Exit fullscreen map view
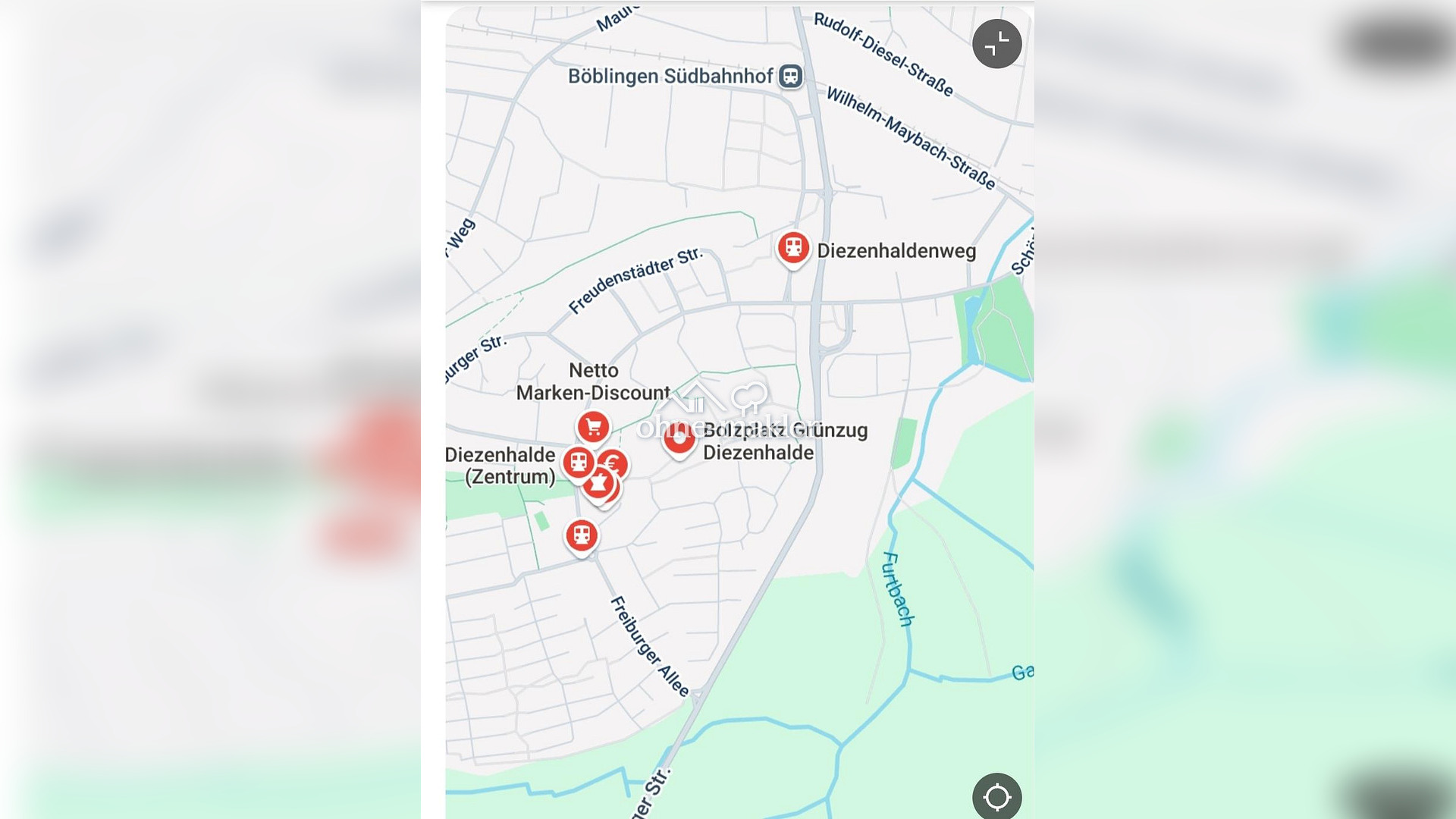Image resolution: width=1456 pixels, height=819 pixels. point(996,44)
